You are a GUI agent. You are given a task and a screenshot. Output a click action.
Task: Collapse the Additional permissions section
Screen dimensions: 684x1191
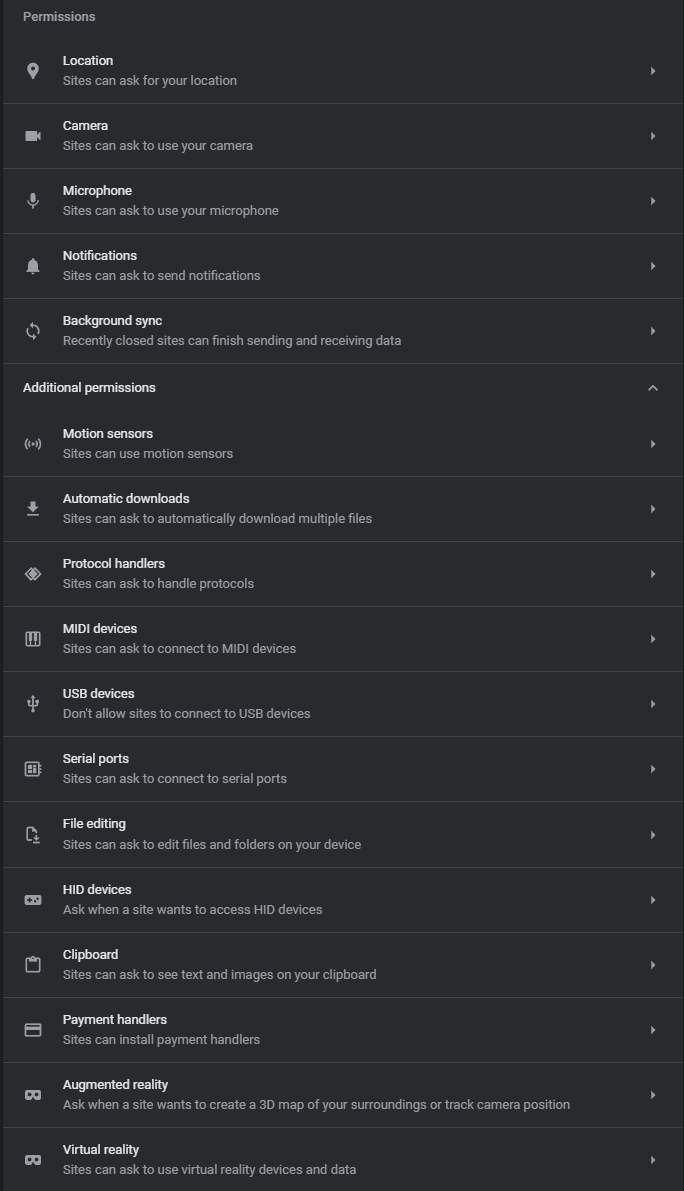click(x=652, y=388)
